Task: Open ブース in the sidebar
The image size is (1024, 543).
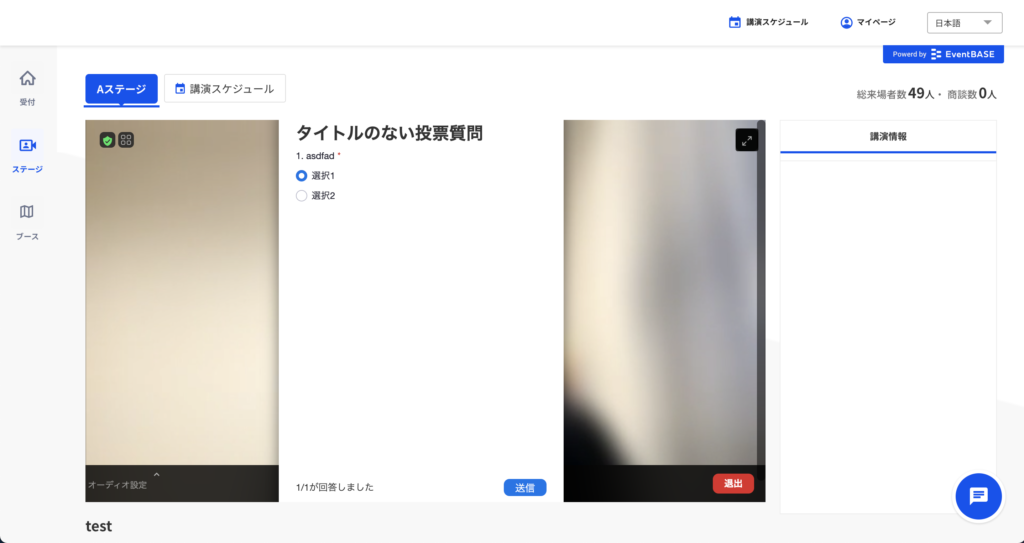Action: [x=27, y=221]
